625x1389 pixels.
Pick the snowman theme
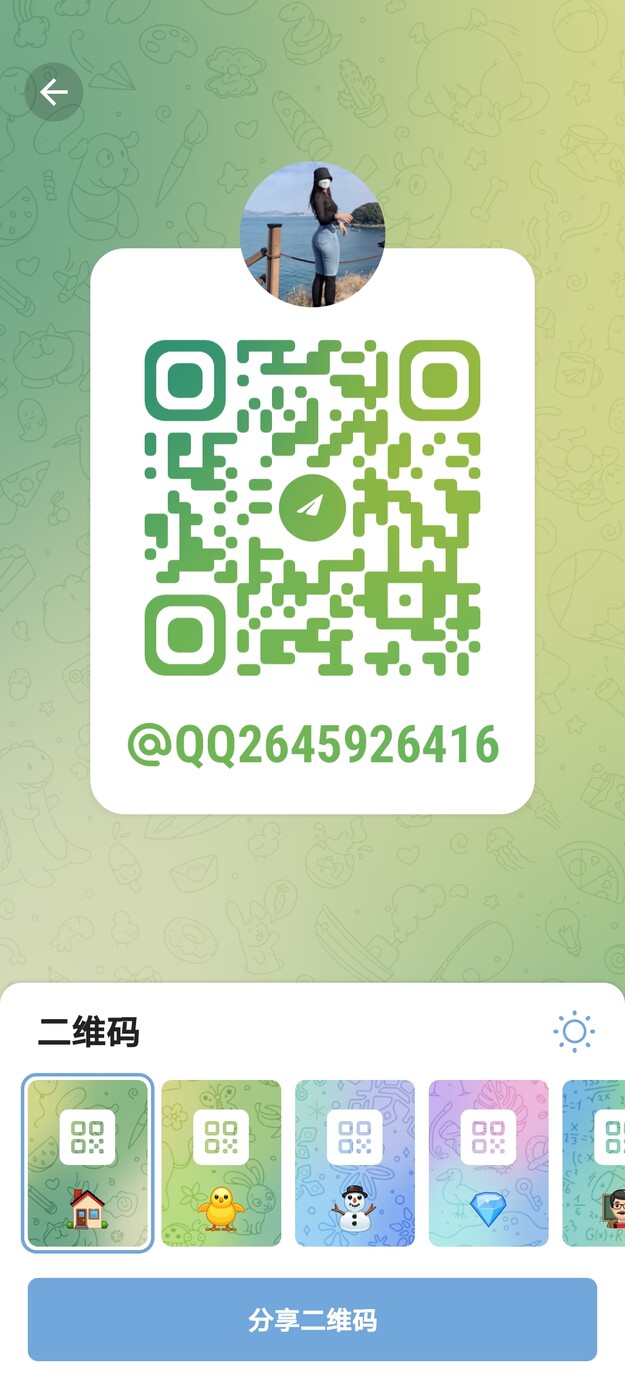(x=354, y=1163)
